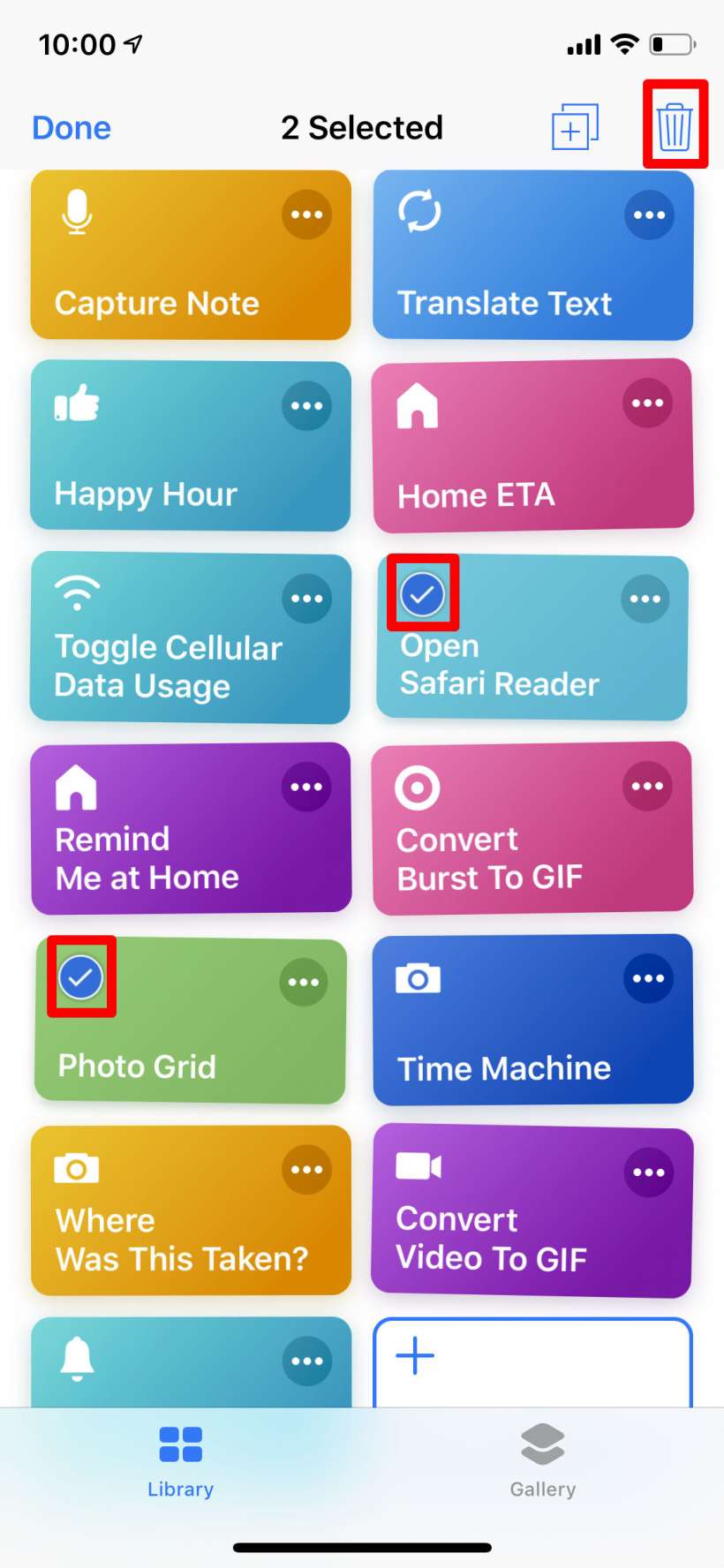Tap Done to finish editing
Image resolution: width=724 pixels, height=1568 pixels.
pos(72,128)
